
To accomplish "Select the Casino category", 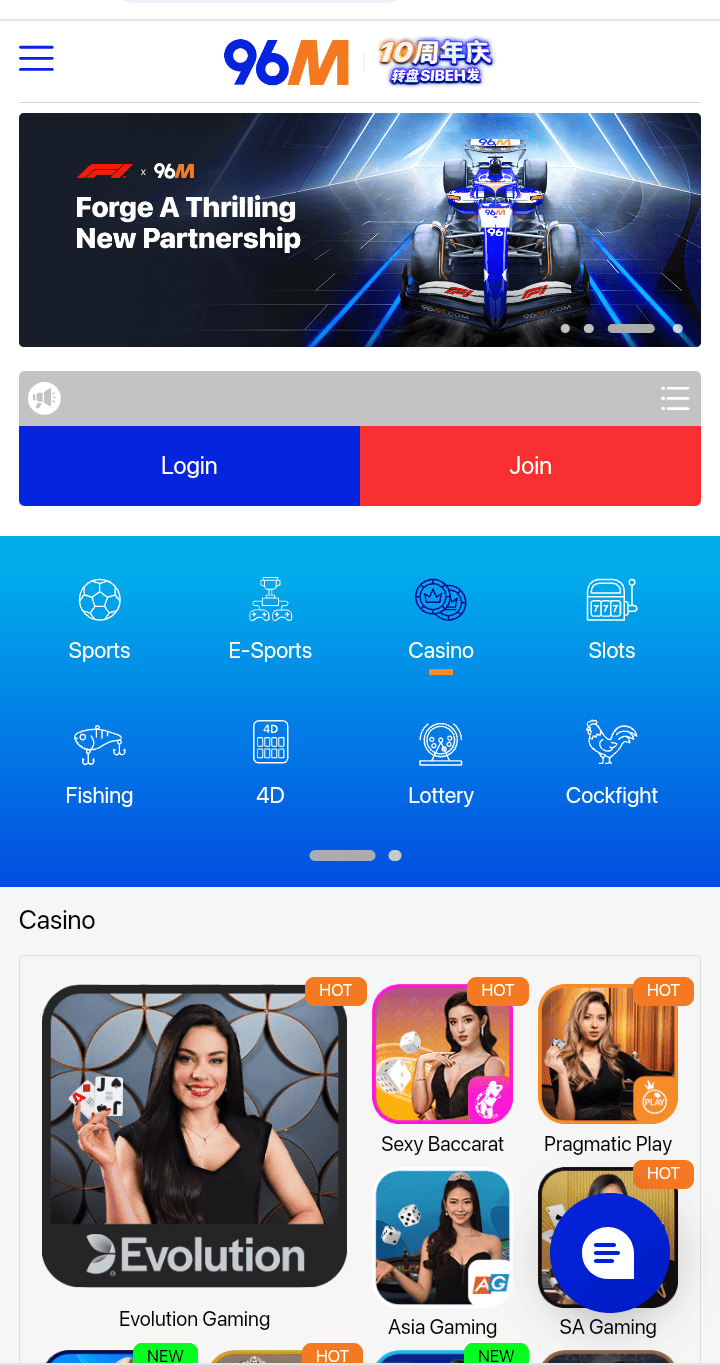I will pos(441,620).
